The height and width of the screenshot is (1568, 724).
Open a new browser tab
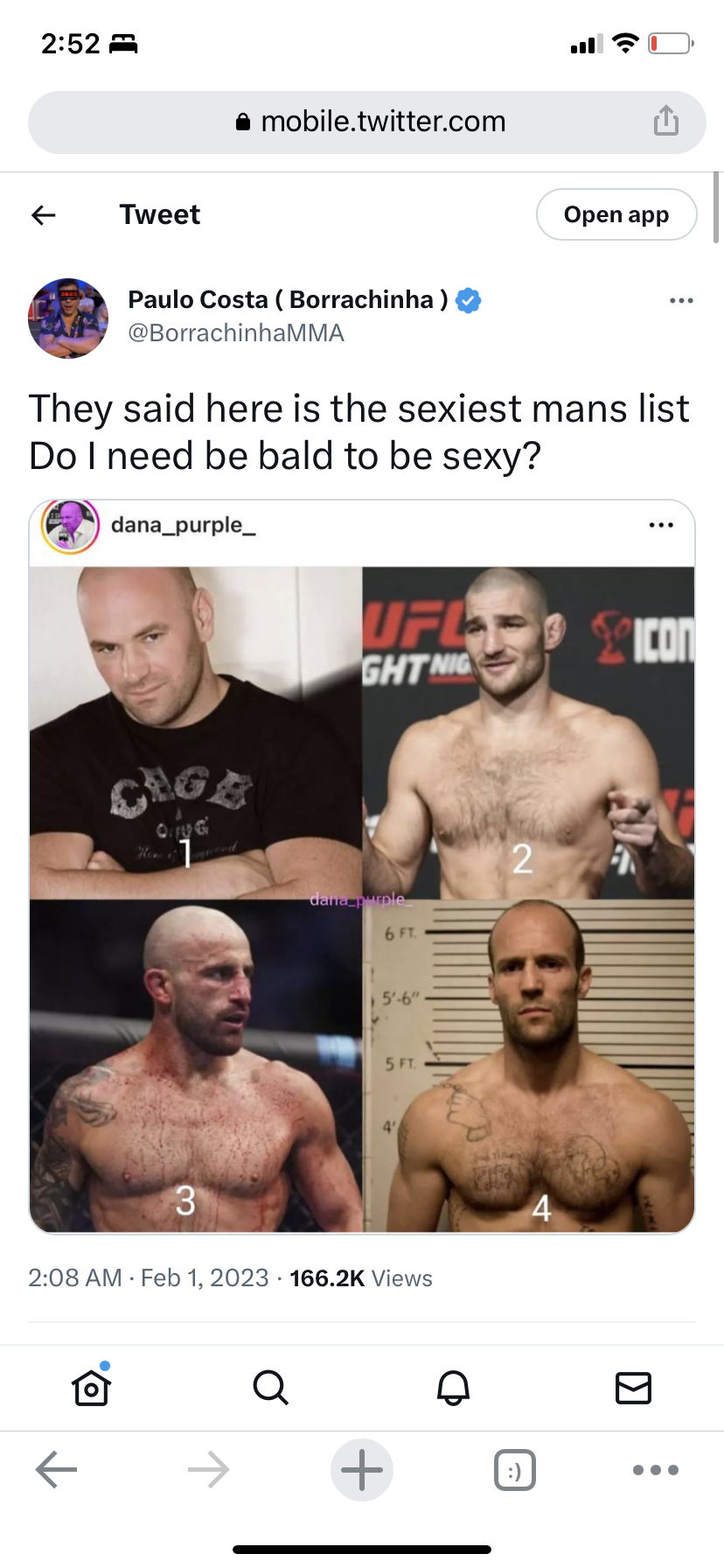click(x=361, y=1470)
